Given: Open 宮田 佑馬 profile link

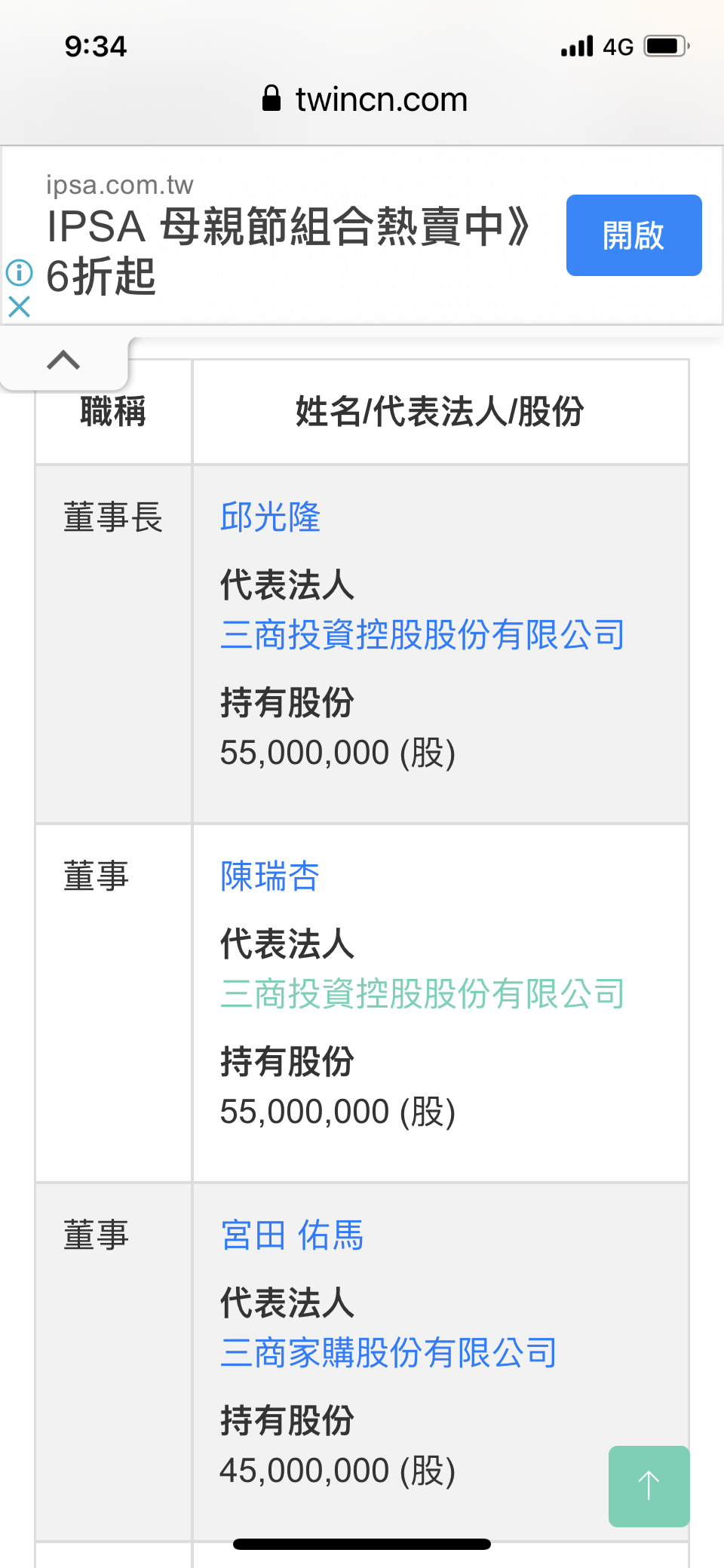Looking at the screenshot, I should pos(292,1235).
